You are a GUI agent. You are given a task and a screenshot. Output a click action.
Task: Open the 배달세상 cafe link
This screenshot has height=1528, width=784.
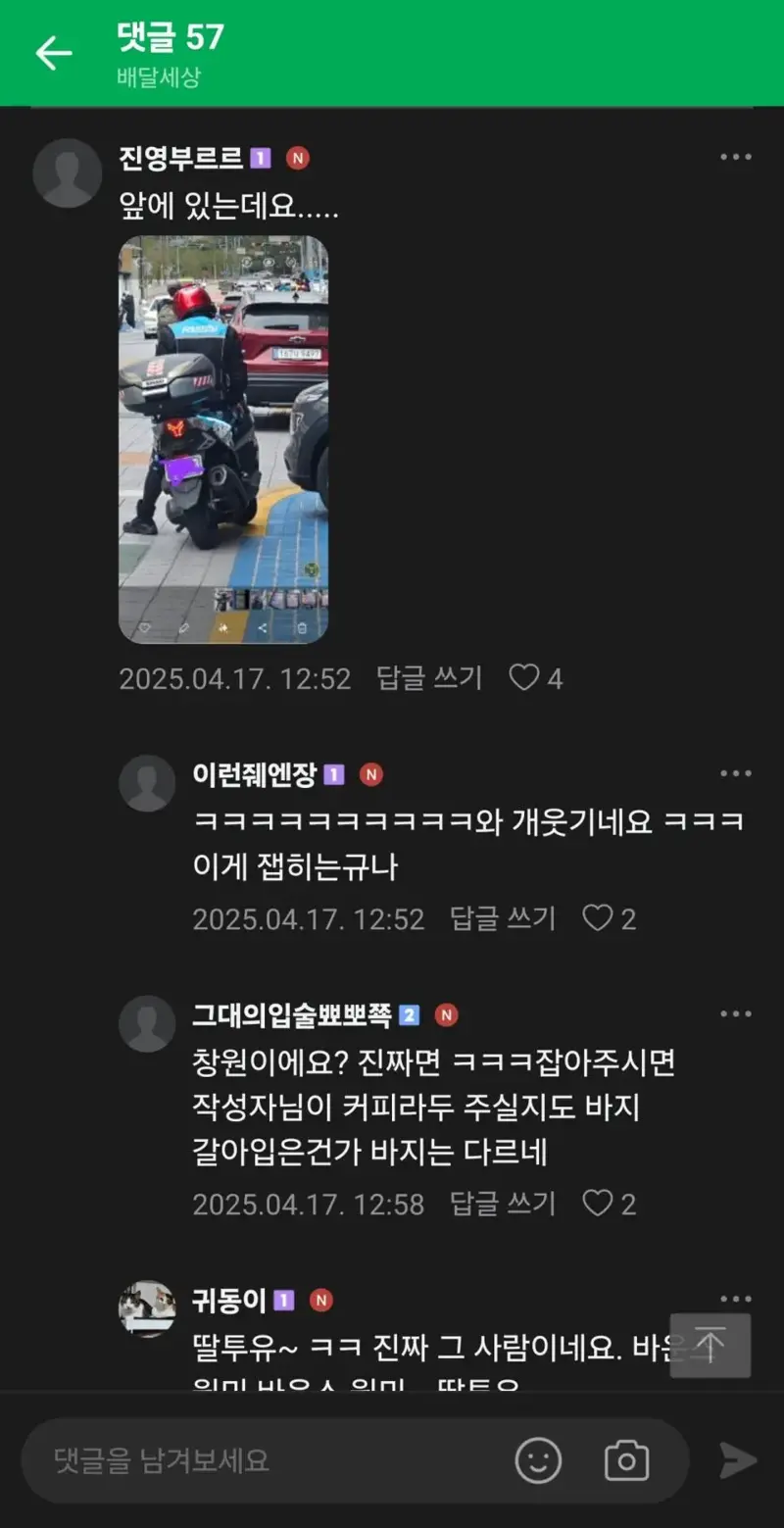pyautogui.click(x=159, y=78)
